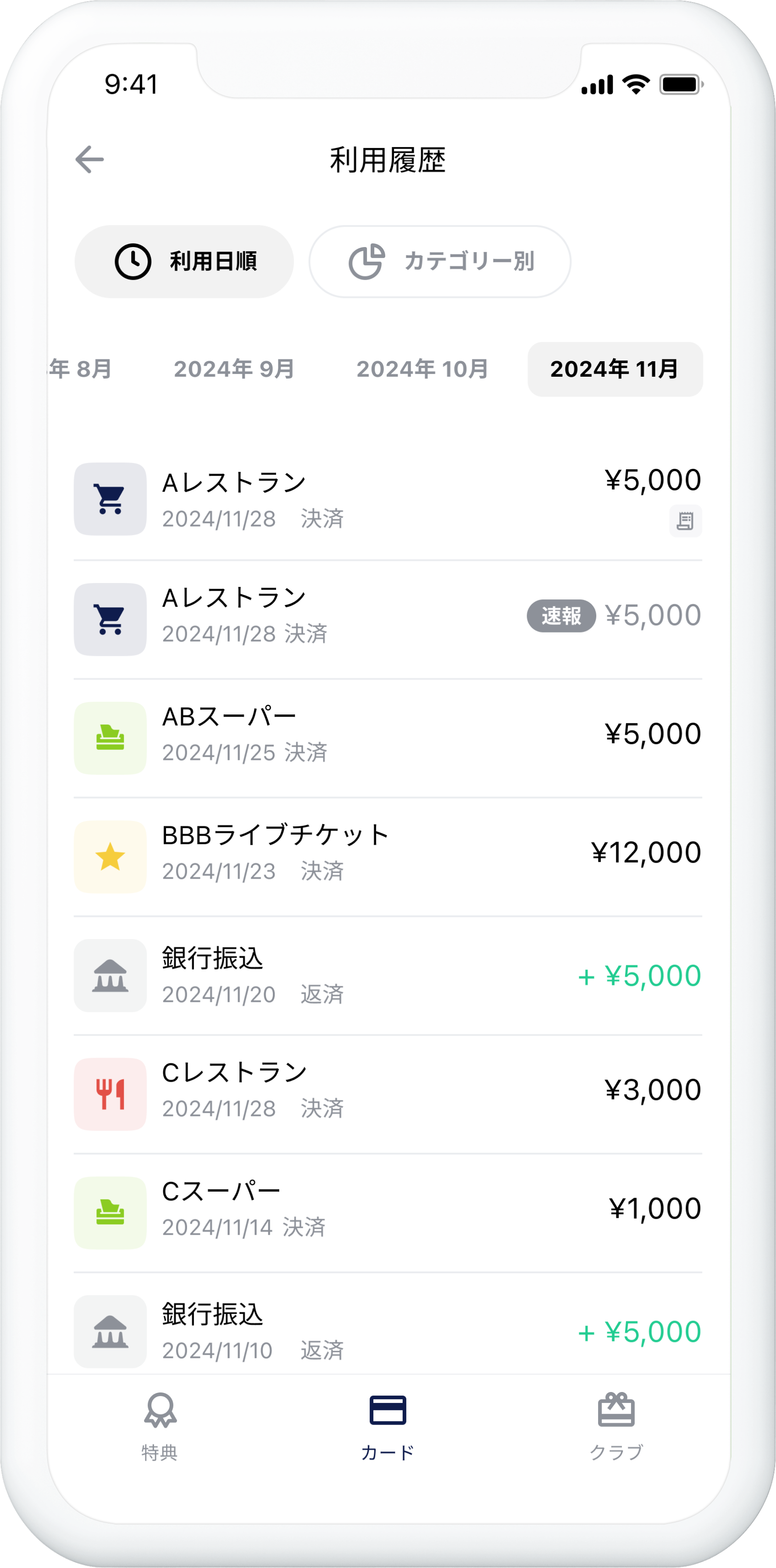Select the 利用日順 sort option
This screenshot has width=776, height=1568.
pos(184,262)
